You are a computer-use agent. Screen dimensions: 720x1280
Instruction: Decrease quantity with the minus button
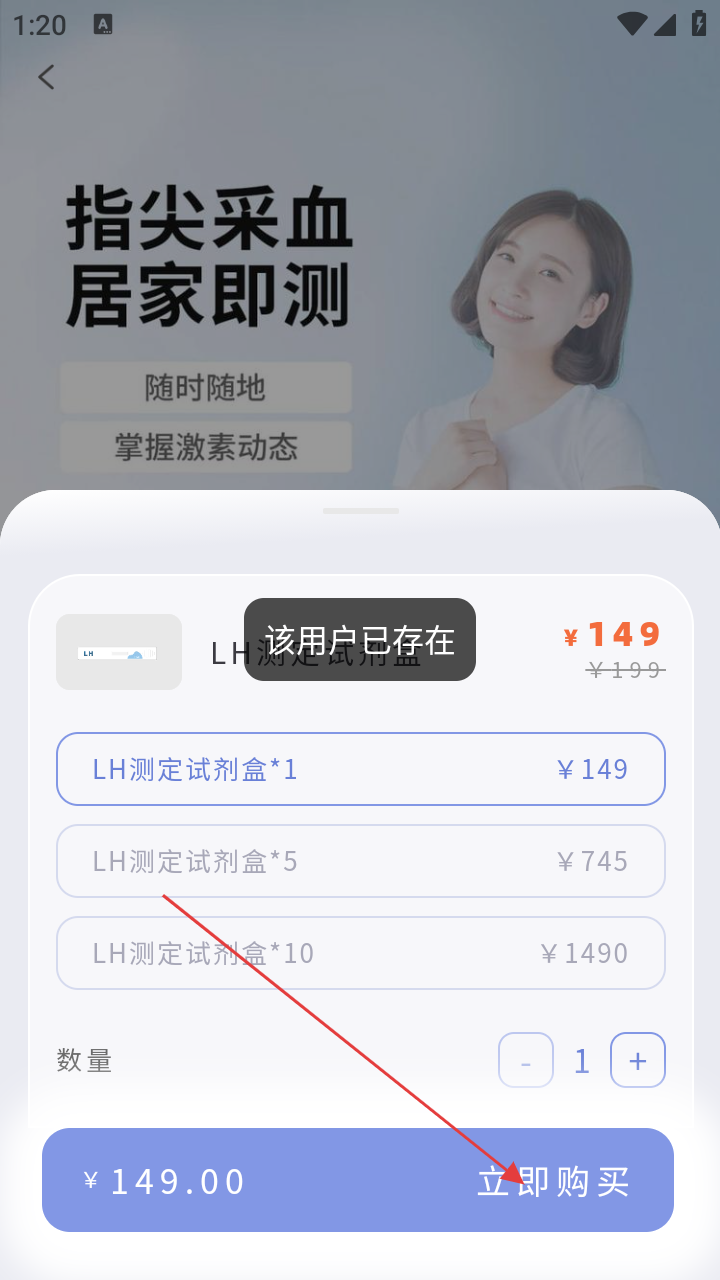[x=526, y=1060]
